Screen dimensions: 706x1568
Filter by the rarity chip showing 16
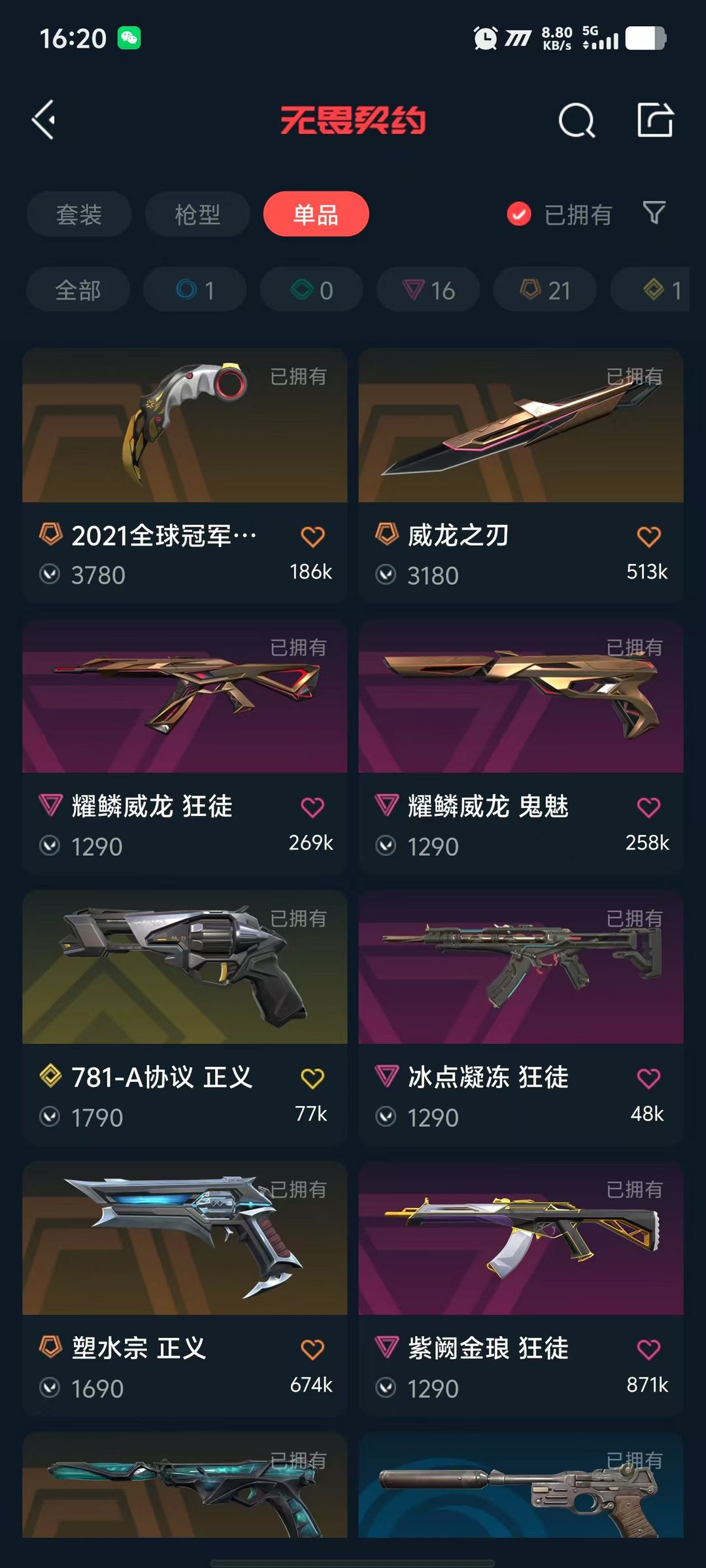click(x=428, y=289)
